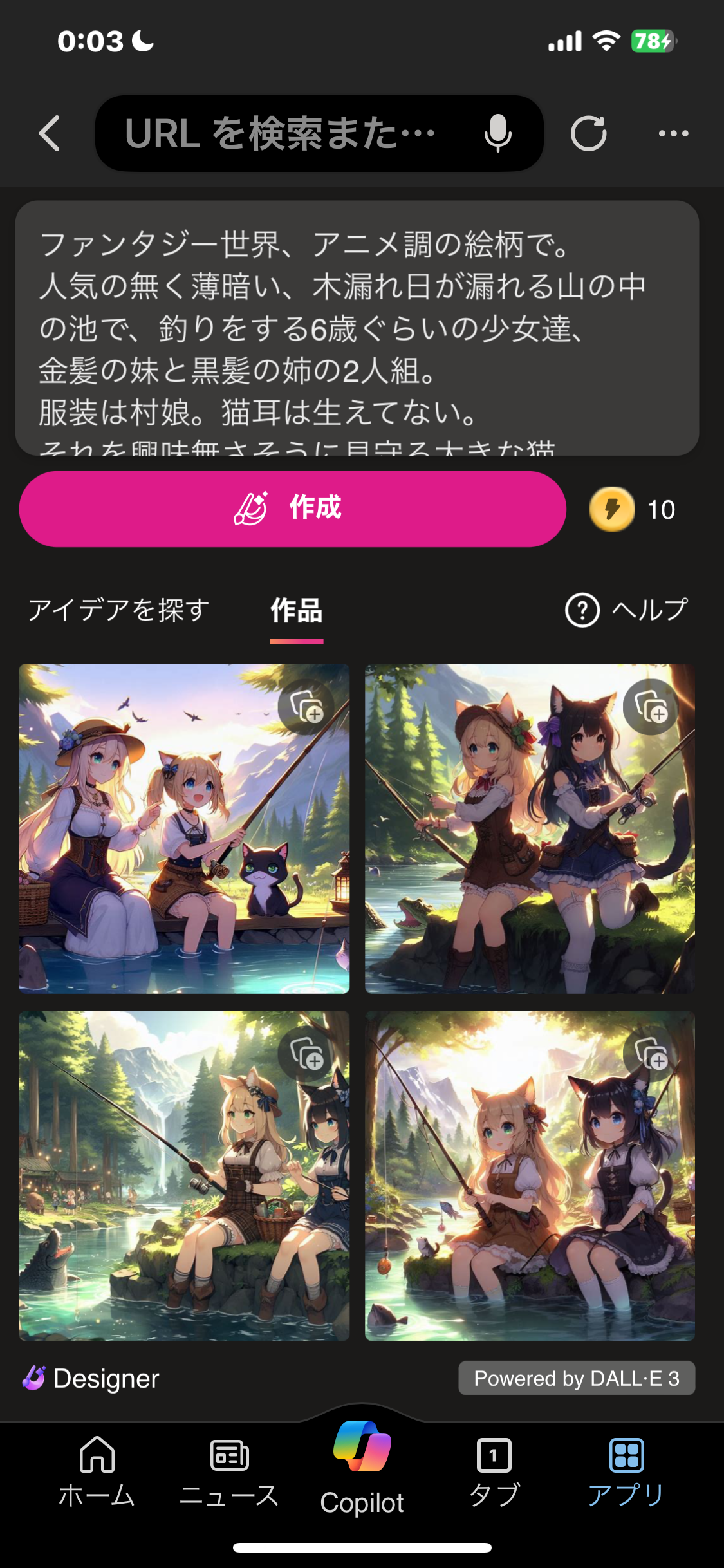Switch to the アイデアを探す tab
This screenshot has width=724, height=1568.
pyautogui.click(x=119, y=610)
